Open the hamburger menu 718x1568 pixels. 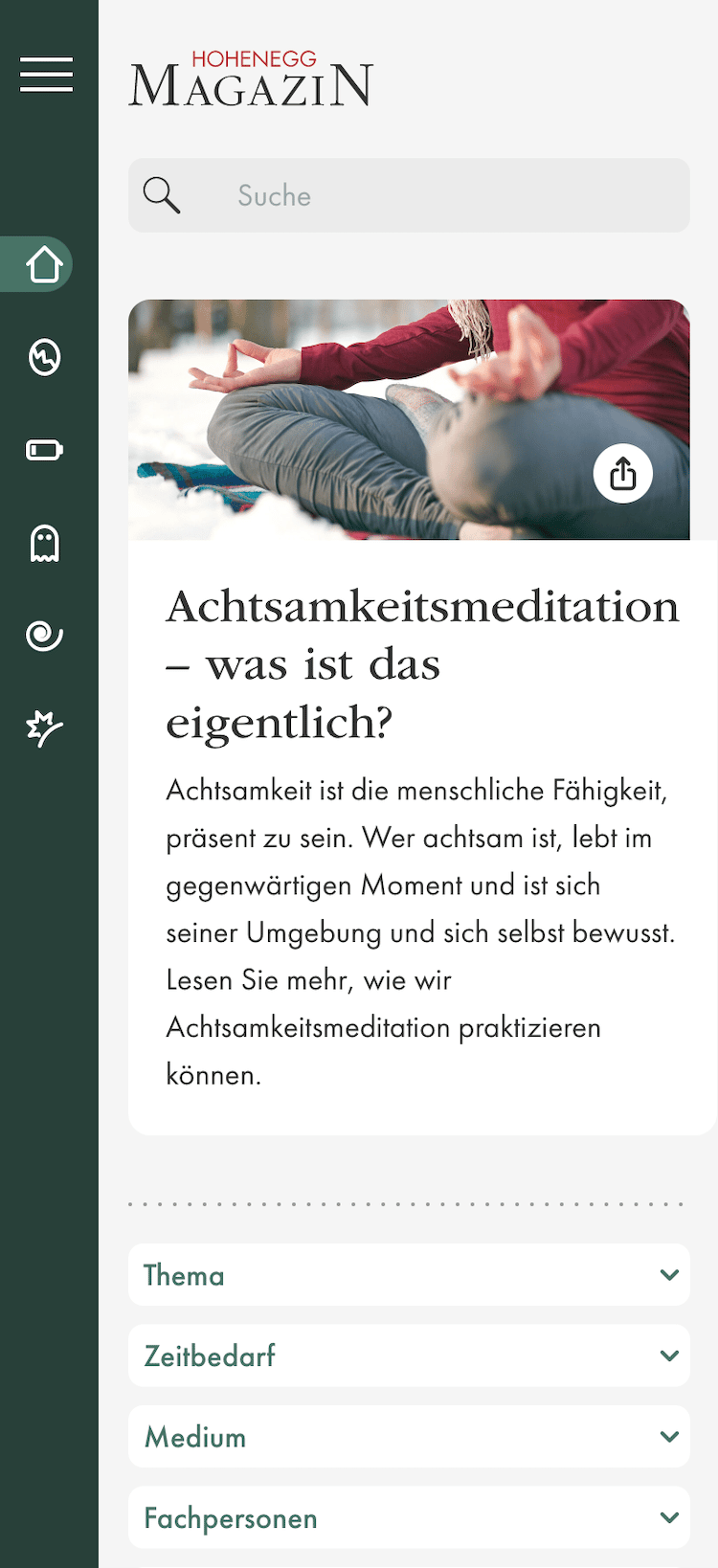click(46, 75)
